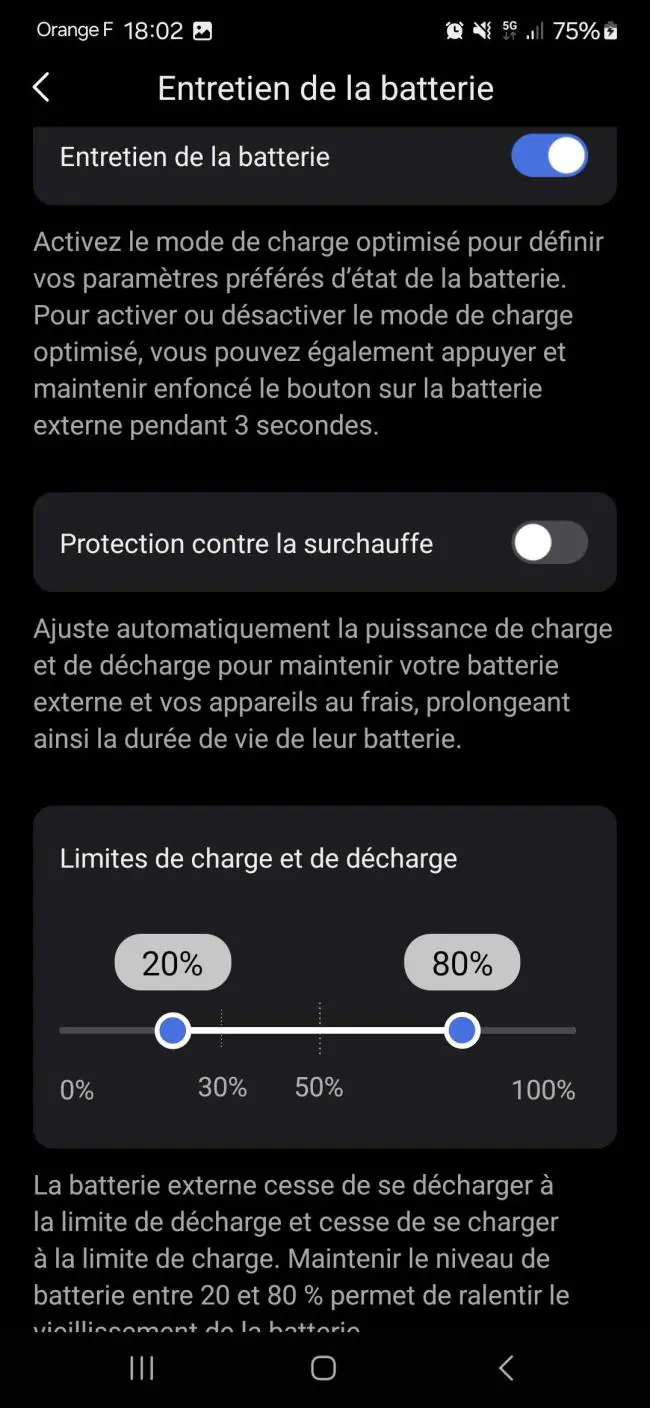Open recent apps from the navigation bar
The height and width of the screenshot is (1408, 650).
coord(142,1368)
